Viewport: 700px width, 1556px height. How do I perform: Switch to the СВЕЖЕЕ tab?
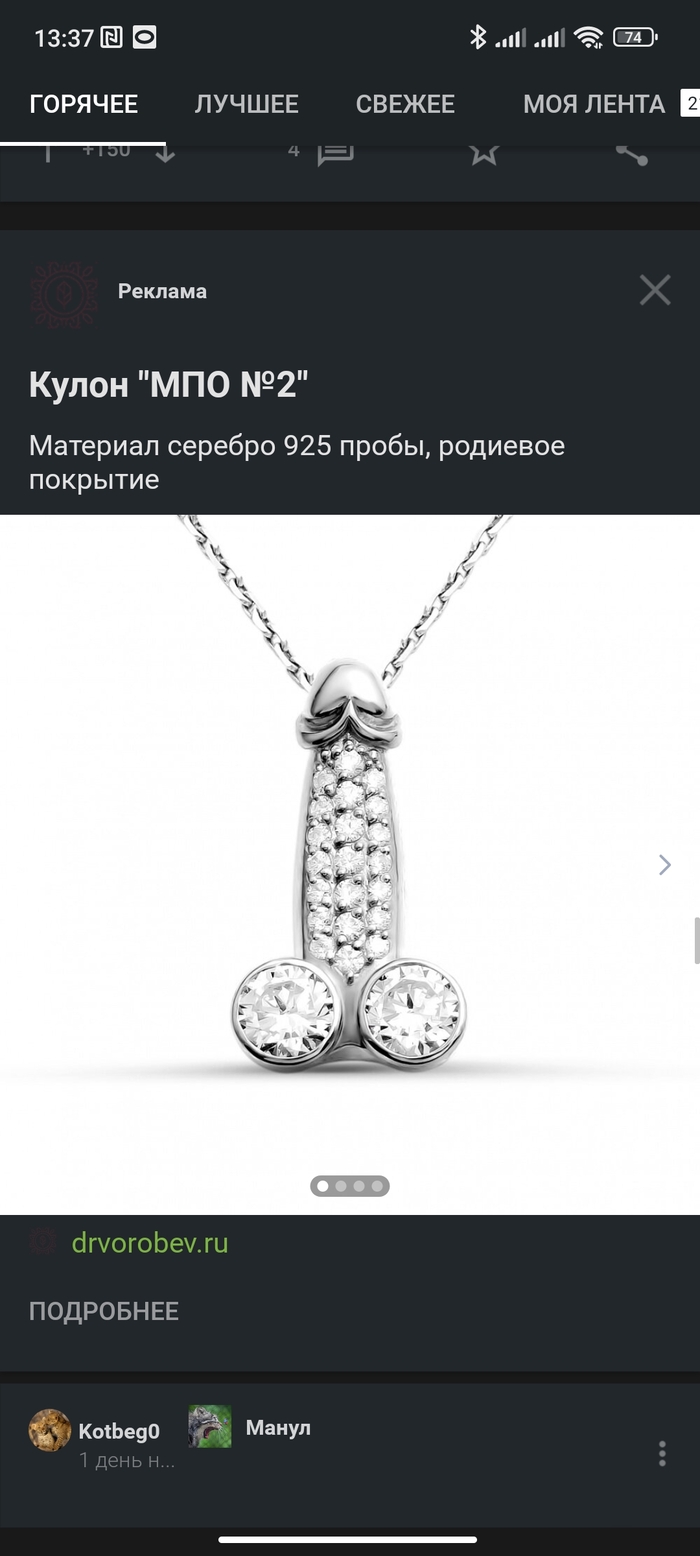click(405, 104)
